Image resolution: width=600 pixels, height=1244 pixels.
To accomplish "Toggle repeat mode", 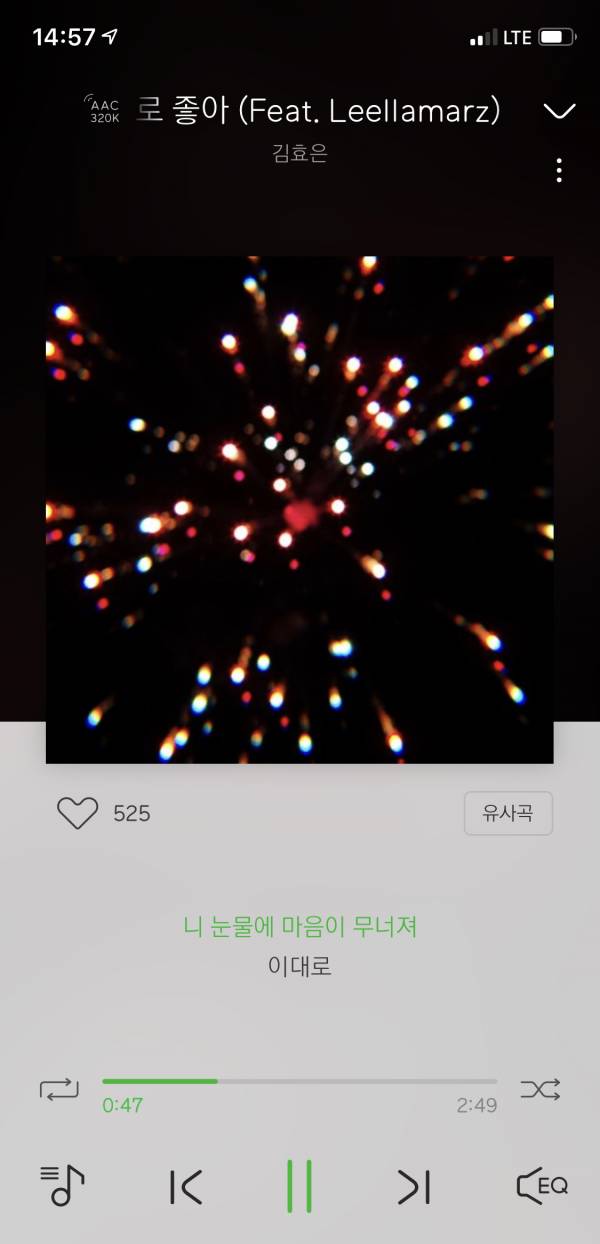I will 59,1089.
